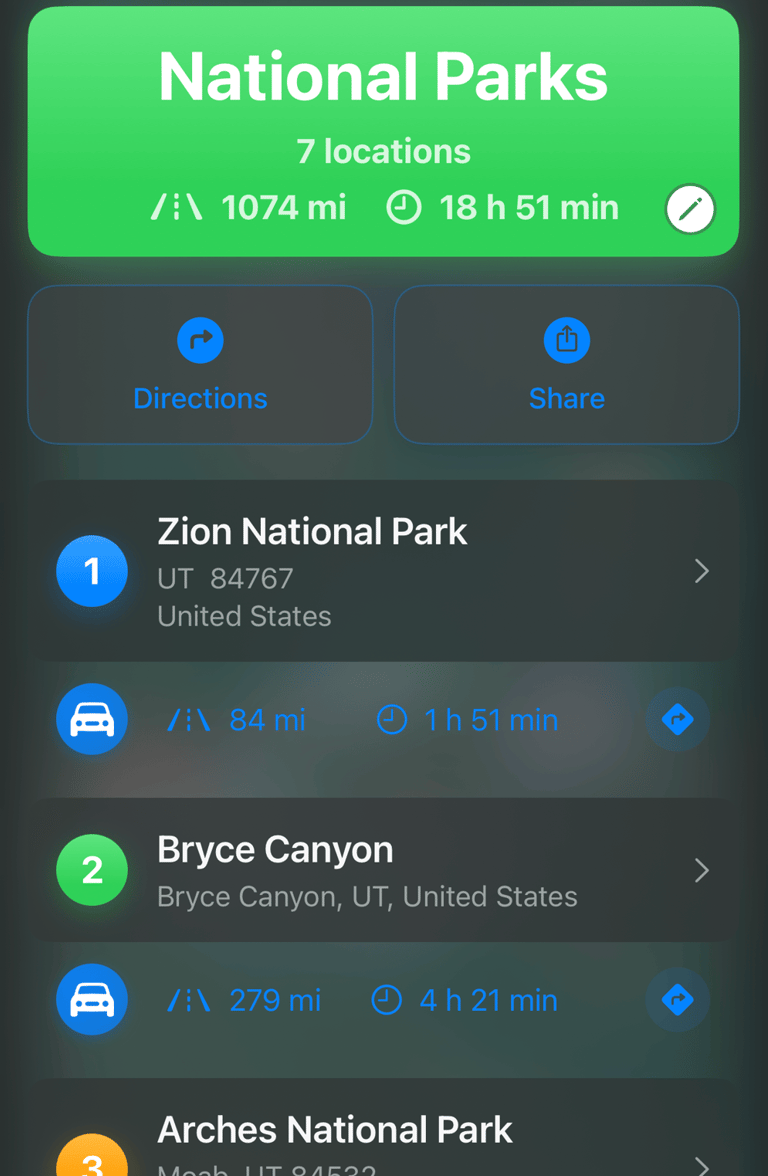Get directions for the whole route

click(200, 364)
